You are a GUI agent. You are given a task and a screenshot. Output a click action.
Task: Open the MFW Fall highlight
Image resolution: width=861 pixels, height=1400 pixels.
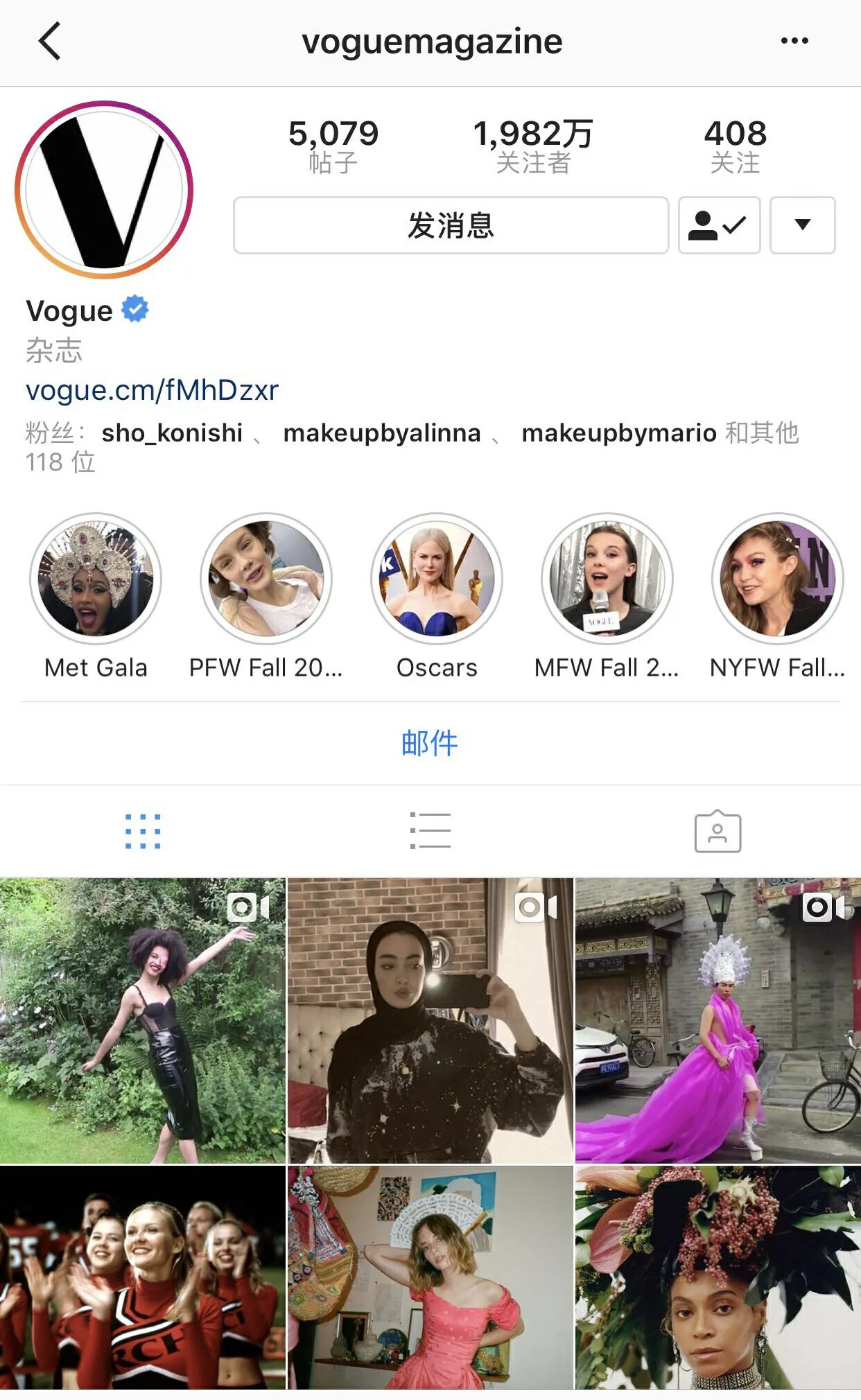607,579
